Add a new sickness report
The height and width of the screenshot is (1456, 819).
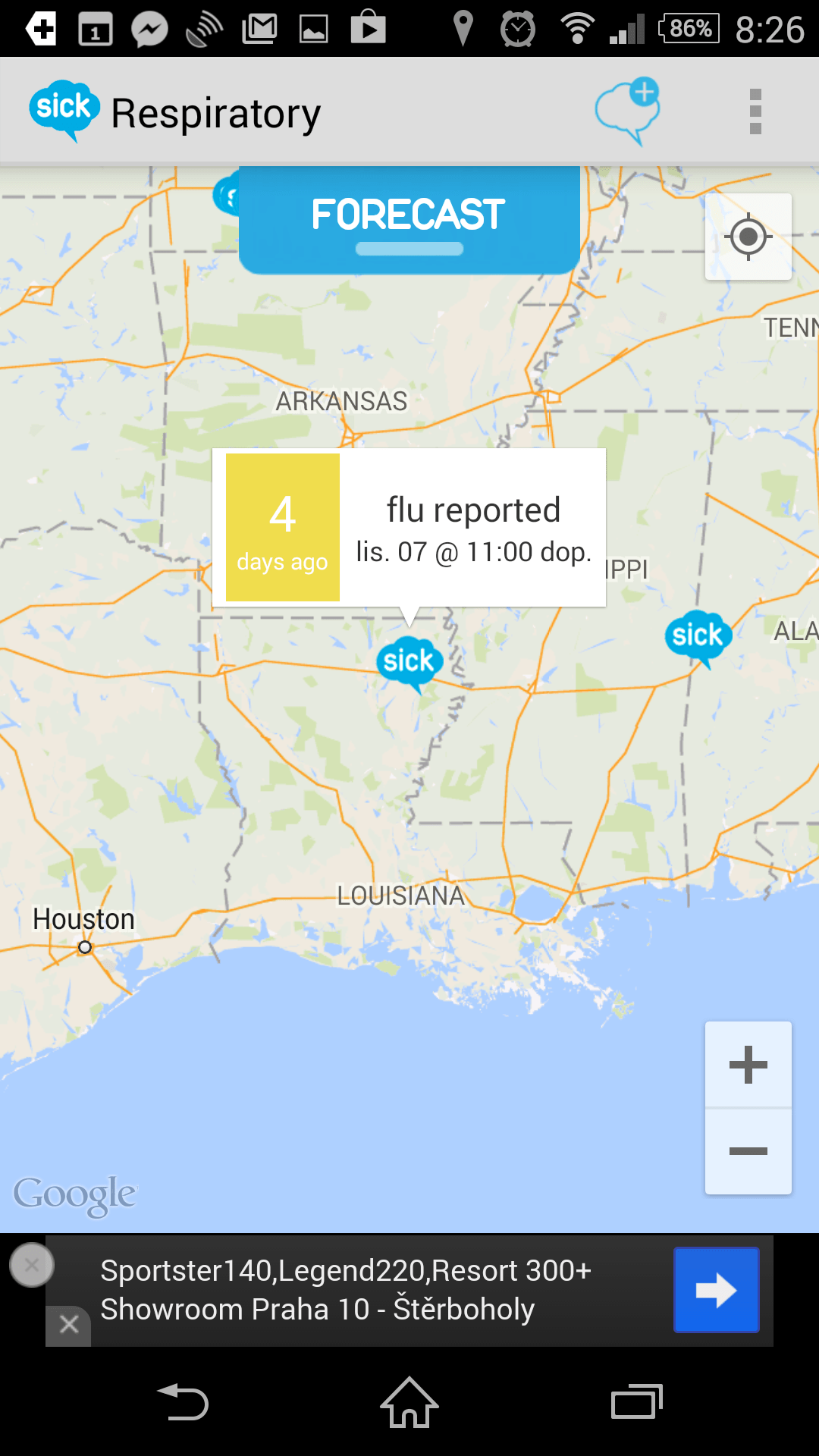coord(628,111)
